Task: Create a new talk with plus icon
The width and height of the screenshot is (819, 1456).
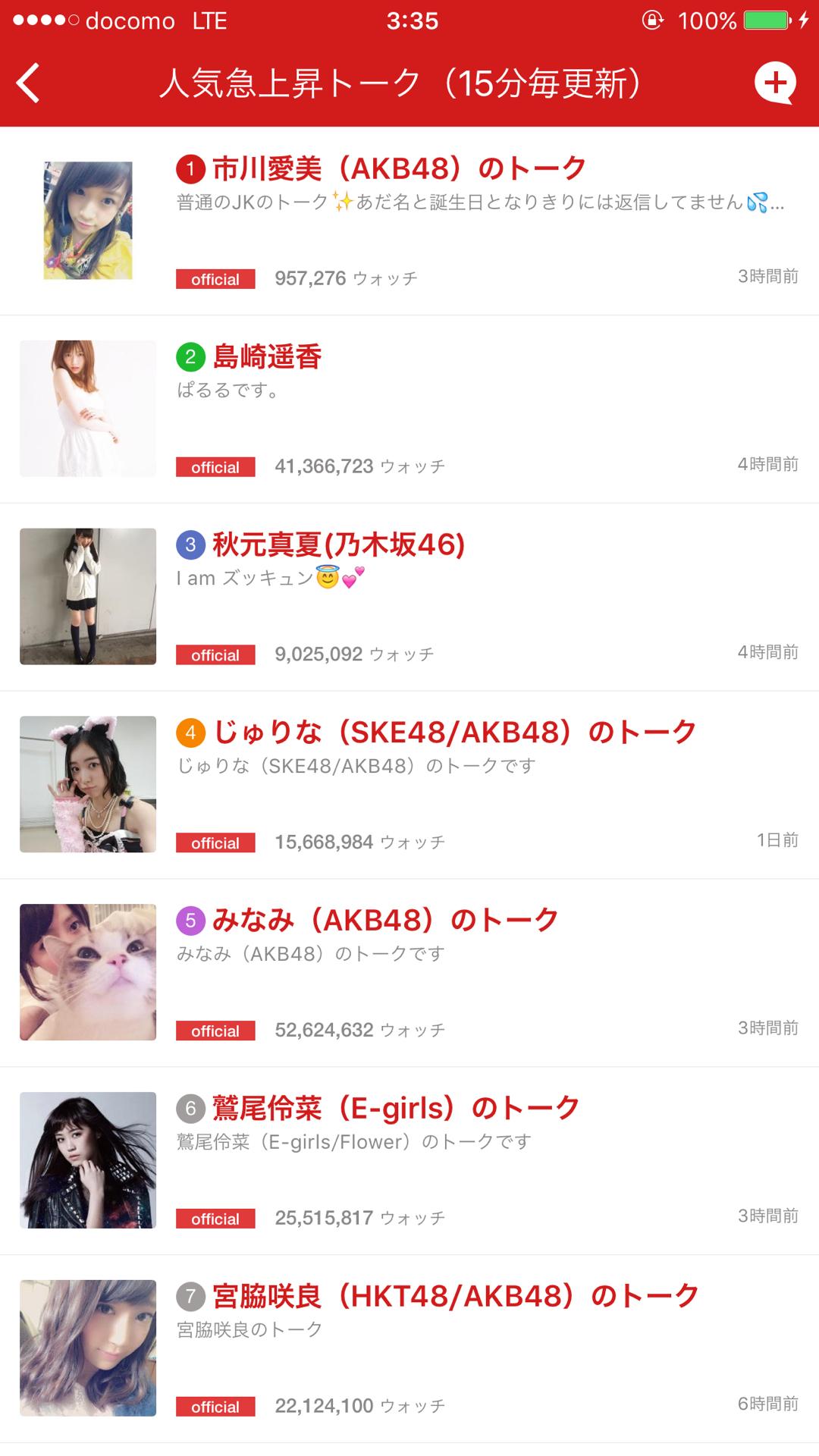Action: pyautogui.click(x=774, y=83)
